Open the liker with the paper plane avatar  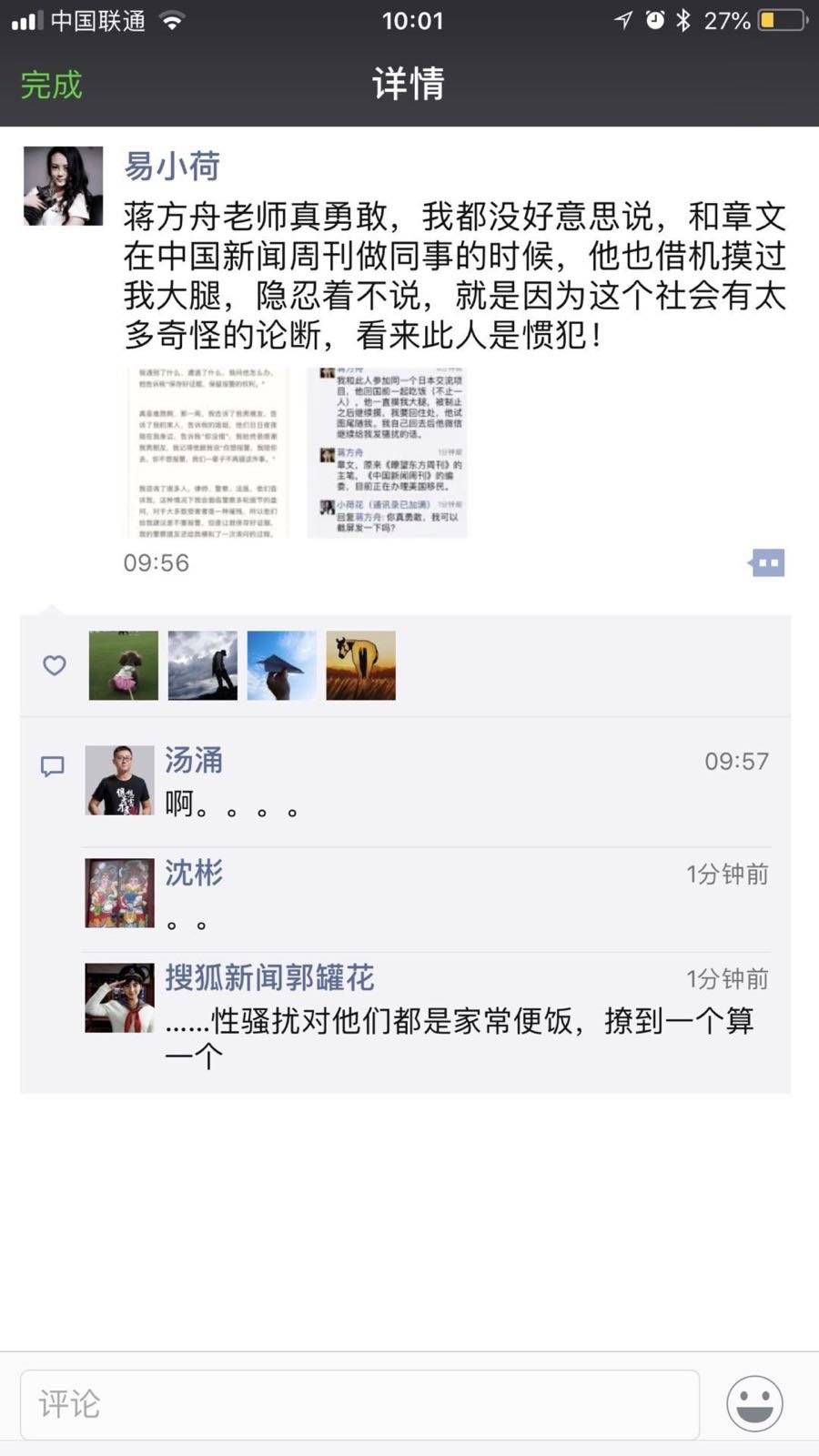pos(282,665)
